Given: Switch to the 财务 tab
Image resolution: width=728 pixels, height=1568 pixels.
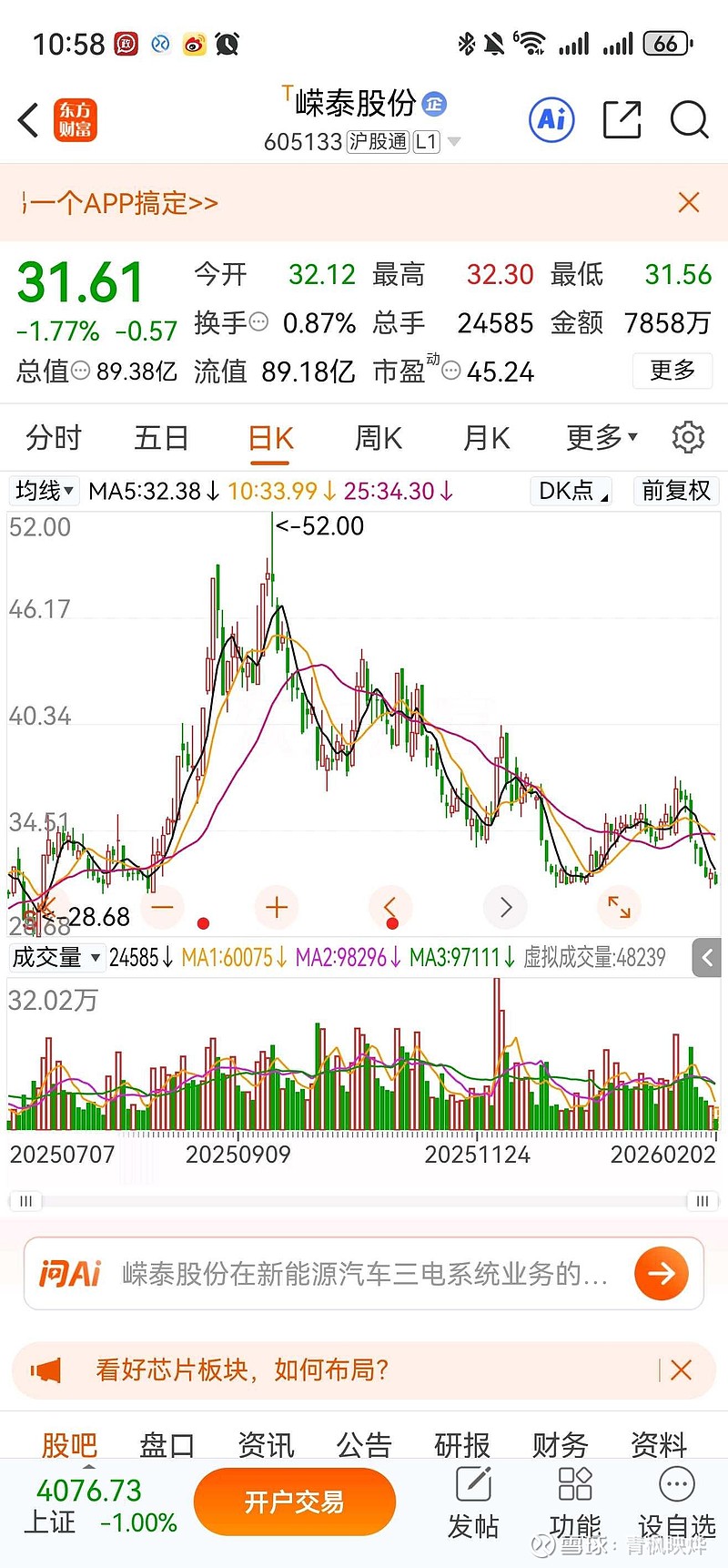Looking at the screenshot, I should [x=560, y=1445].
